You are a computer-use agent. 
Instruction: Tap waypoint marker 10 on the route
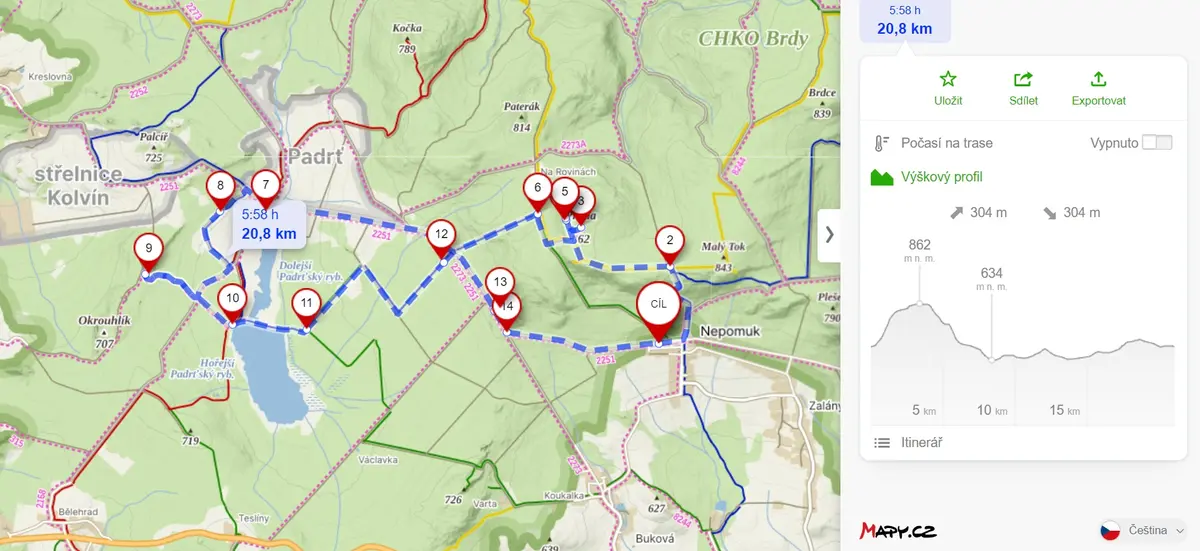(x=232, y=301)
